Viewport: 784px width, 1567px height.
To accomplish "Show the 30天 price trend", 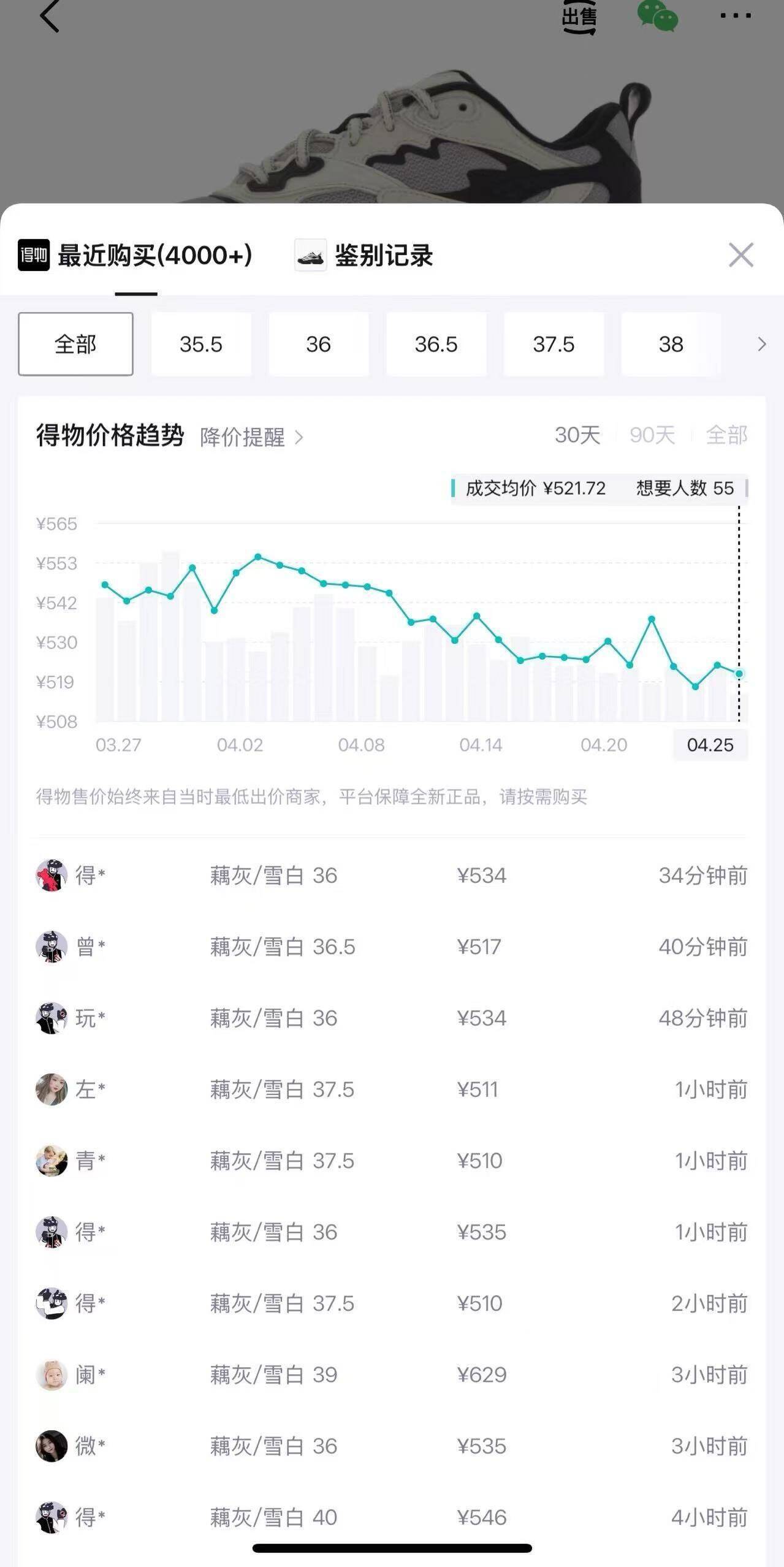I will [577, 435].
